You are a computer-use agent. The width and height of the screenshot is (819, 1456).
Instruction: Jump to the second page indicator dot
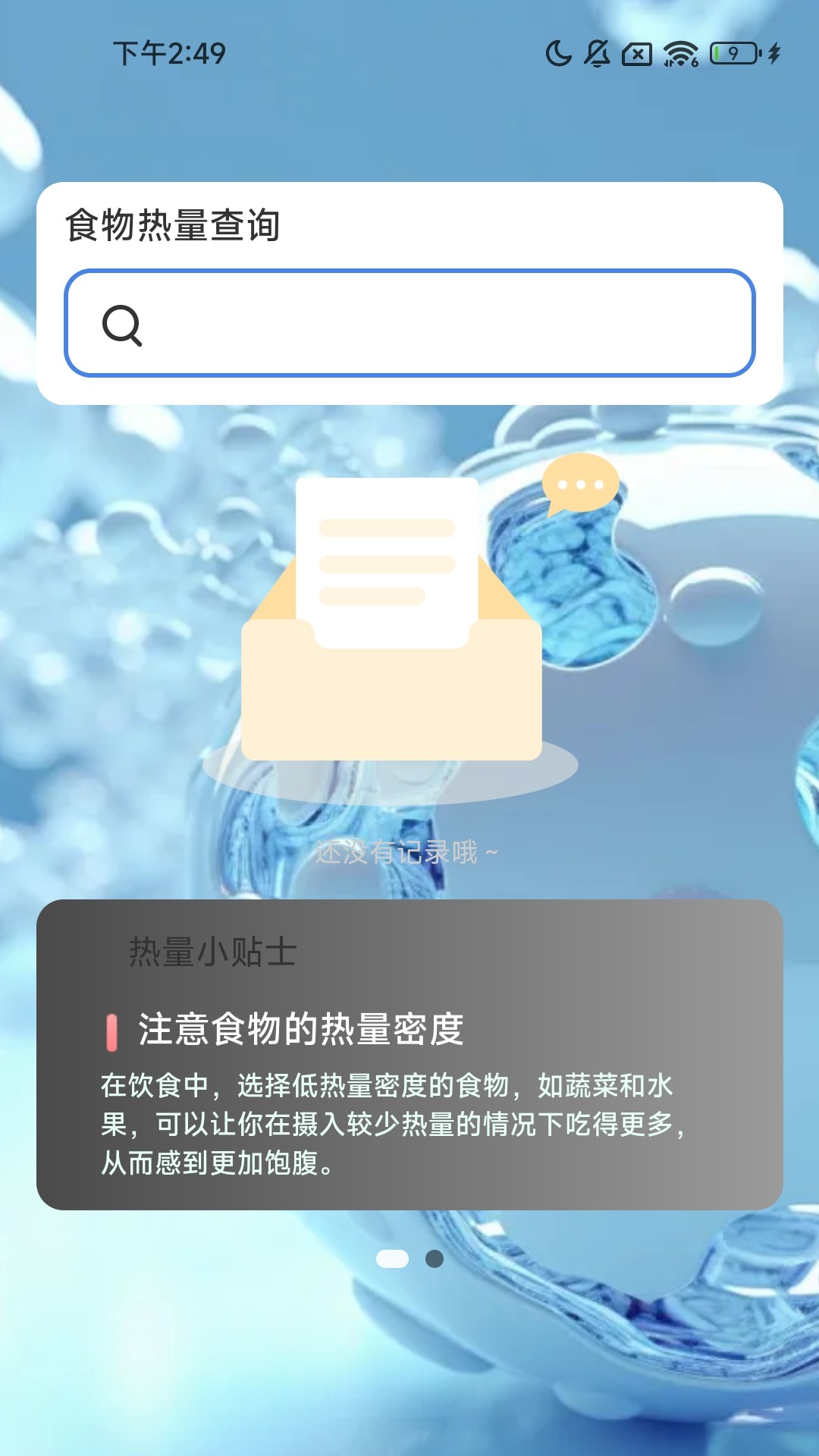pyautogui.click(x=435, y=1259)
